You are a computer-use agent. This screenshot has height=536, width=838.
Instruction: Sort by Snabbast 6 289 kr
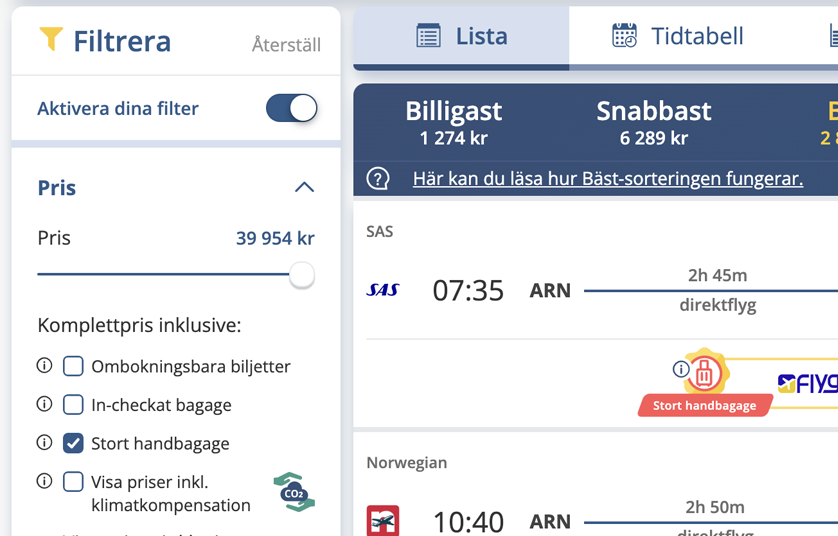click(x=653, y=123)
